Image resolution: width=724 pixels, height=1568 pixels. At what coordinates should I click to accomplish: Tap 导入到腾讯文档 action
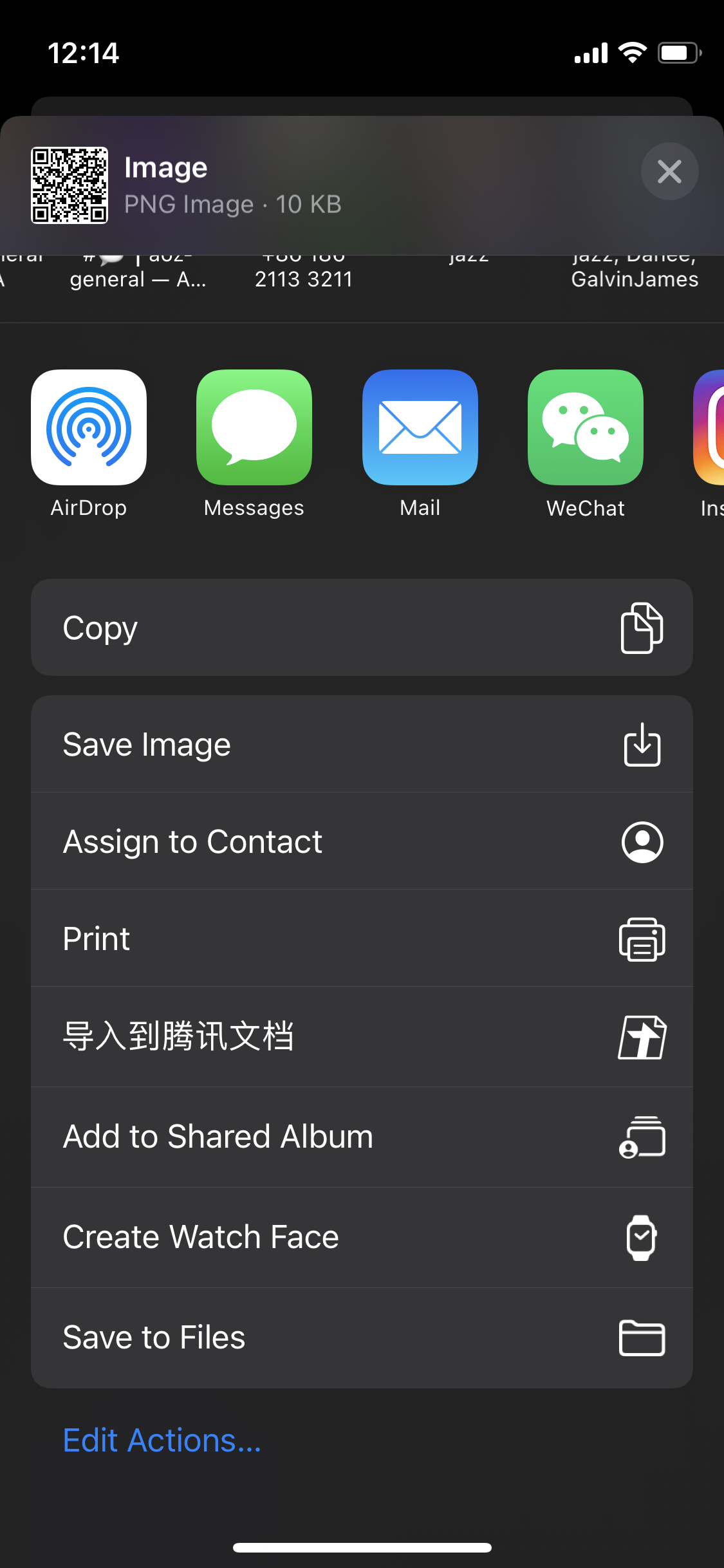362,1037
